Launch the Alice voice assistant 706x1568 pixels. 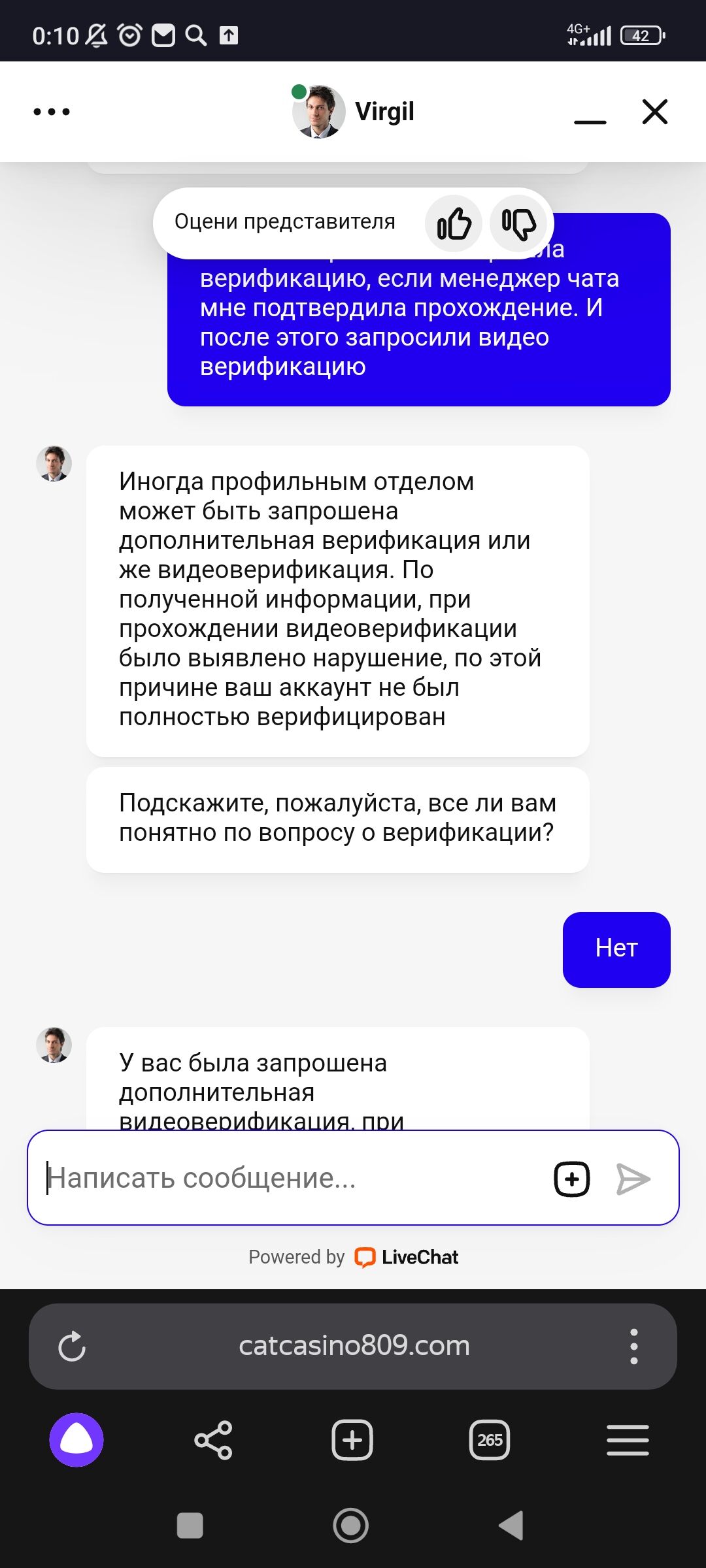pos(76,1440)
